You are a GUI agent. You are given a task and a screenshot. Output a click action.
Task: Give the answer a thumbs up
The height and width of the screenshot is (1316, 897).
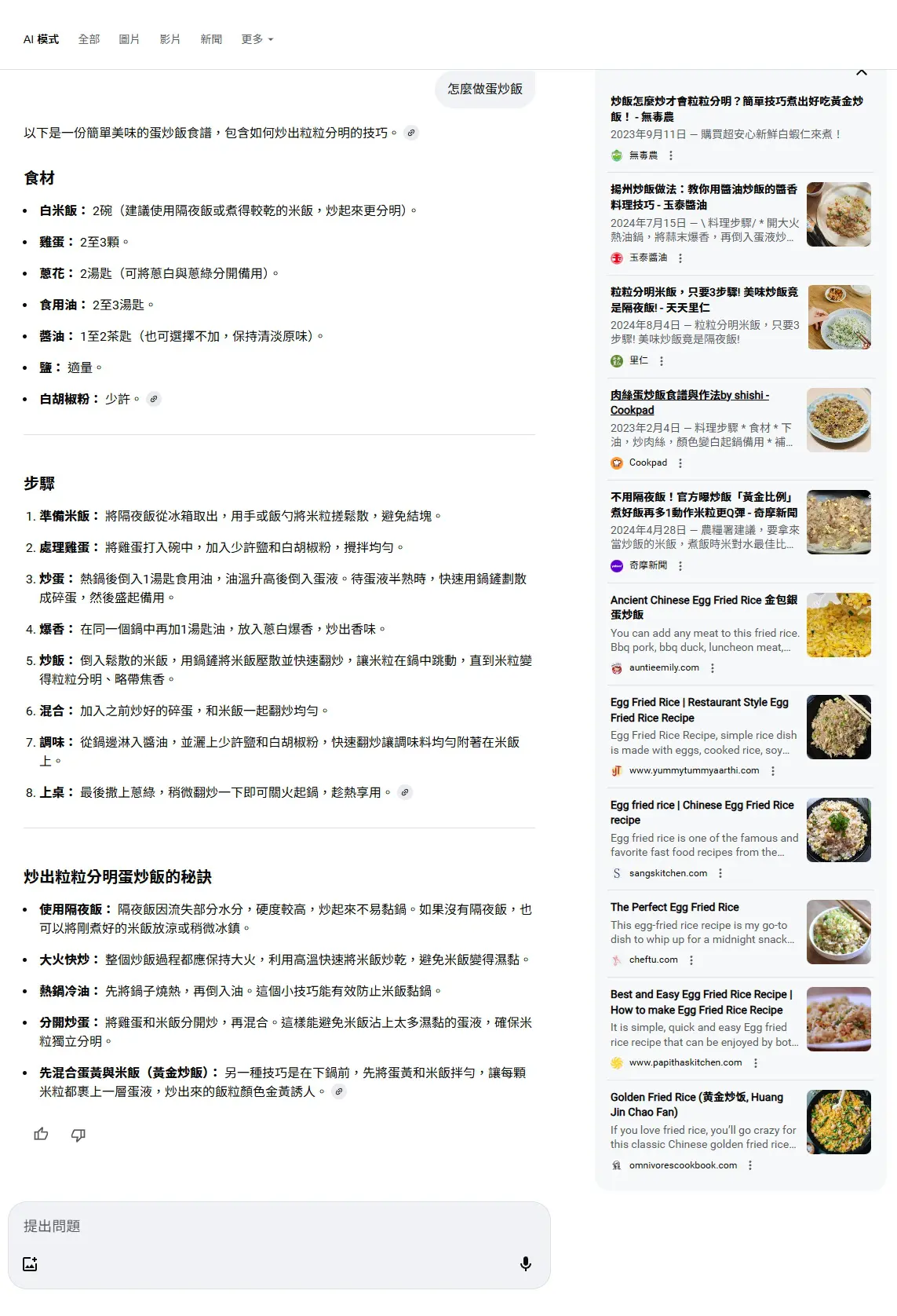42,1134
